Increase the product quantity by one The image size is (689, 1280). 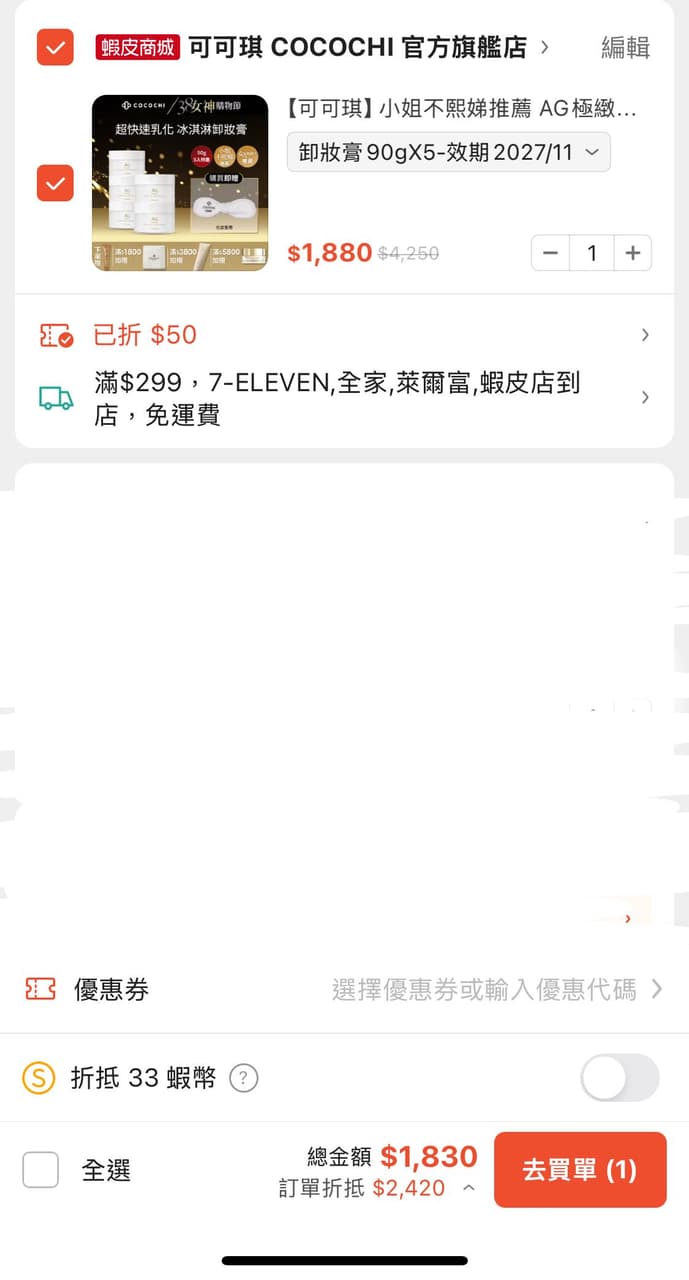tap(632, 253)
